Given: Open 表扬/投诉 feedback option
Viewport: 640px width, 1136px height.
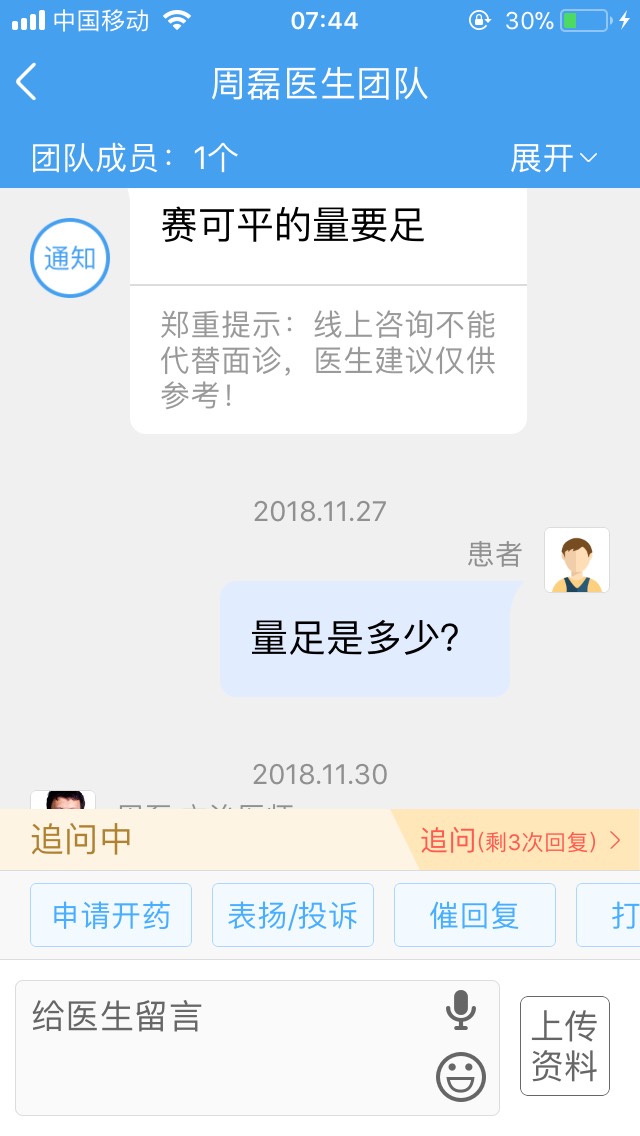Looking at the screenshot, I should click(x=293, y=915).
